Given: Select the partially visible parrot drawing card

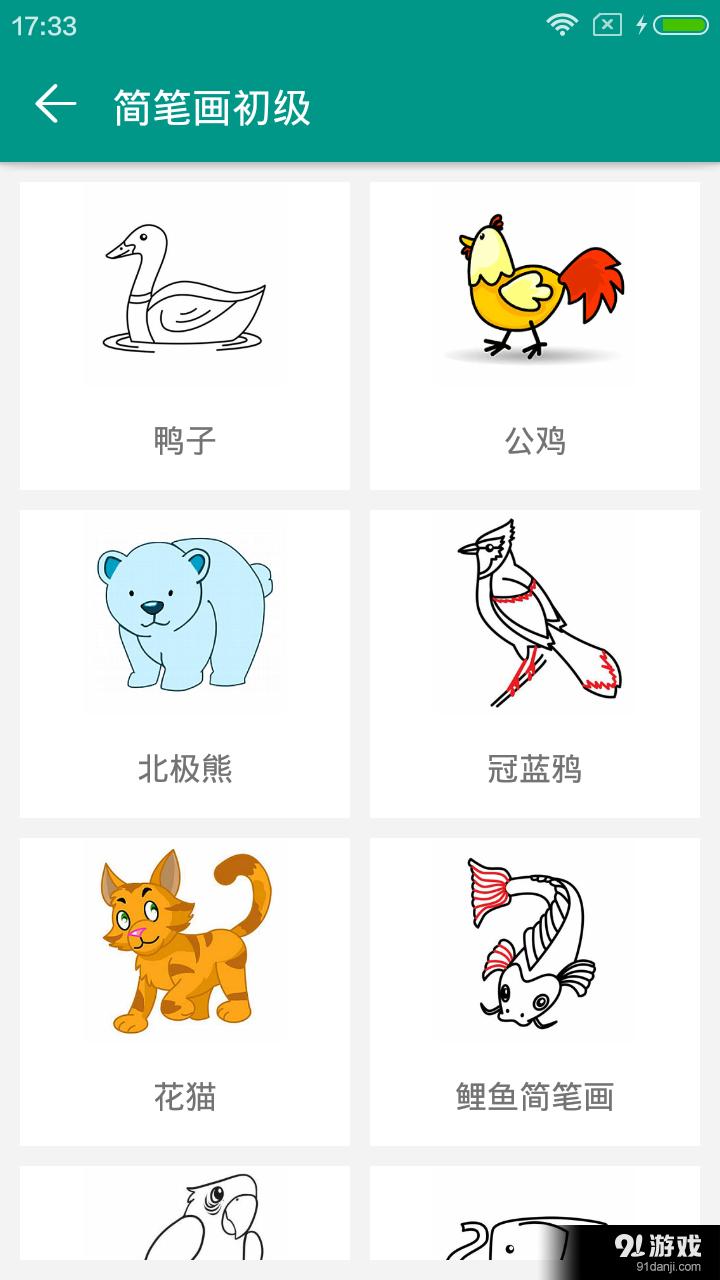Looking at the screenshot, I should 184,1215.
